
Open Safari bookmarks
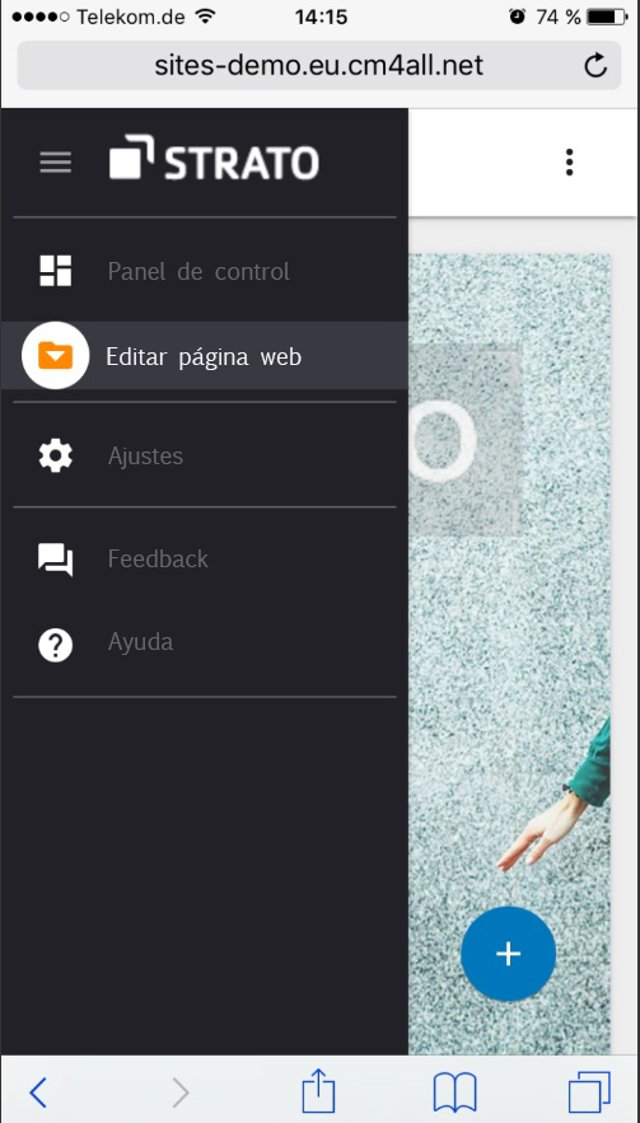[x=455, y=1092]
